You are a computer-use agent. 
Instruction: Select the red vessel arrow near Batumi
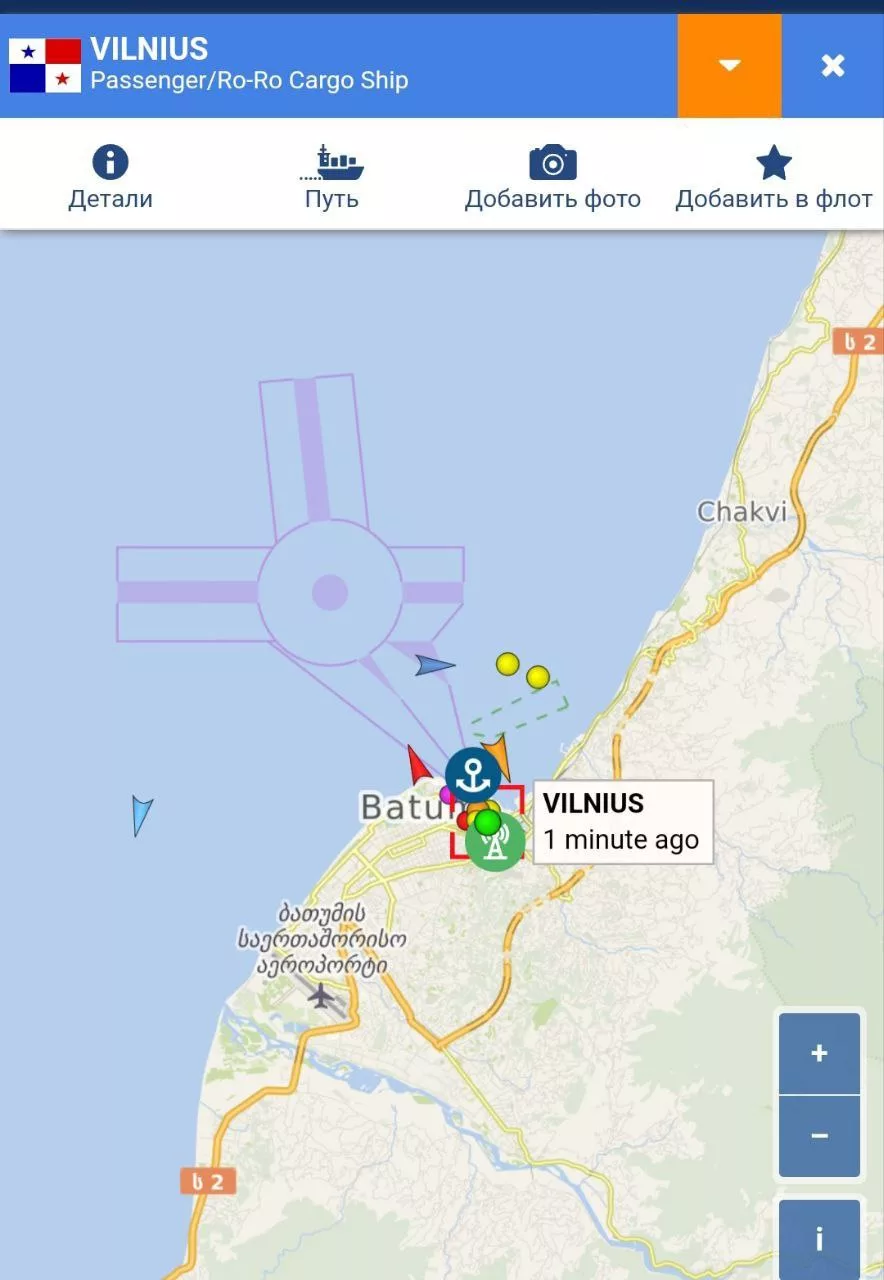(x=418, y=767)
